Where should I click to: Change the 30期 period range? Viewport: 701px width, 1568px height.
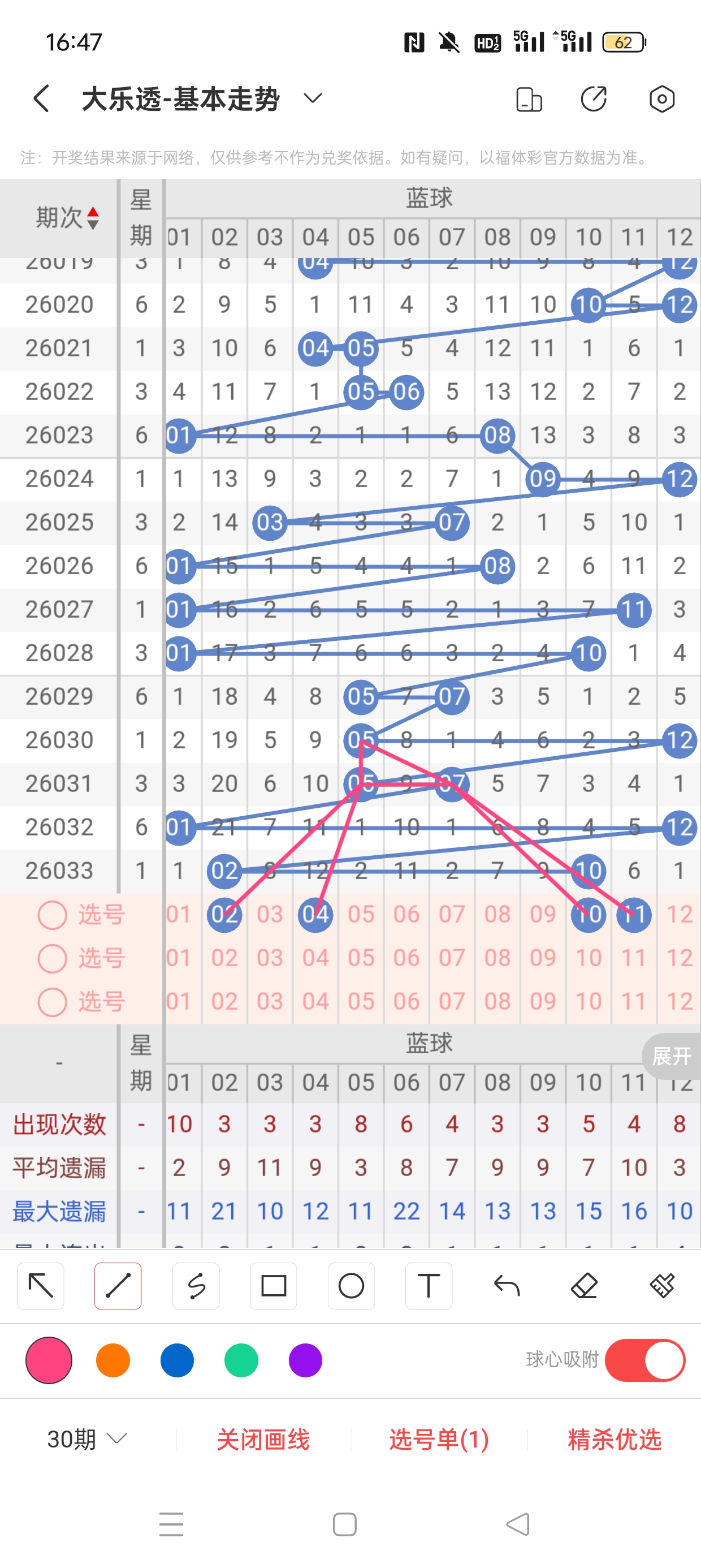tap(87, 1439)
